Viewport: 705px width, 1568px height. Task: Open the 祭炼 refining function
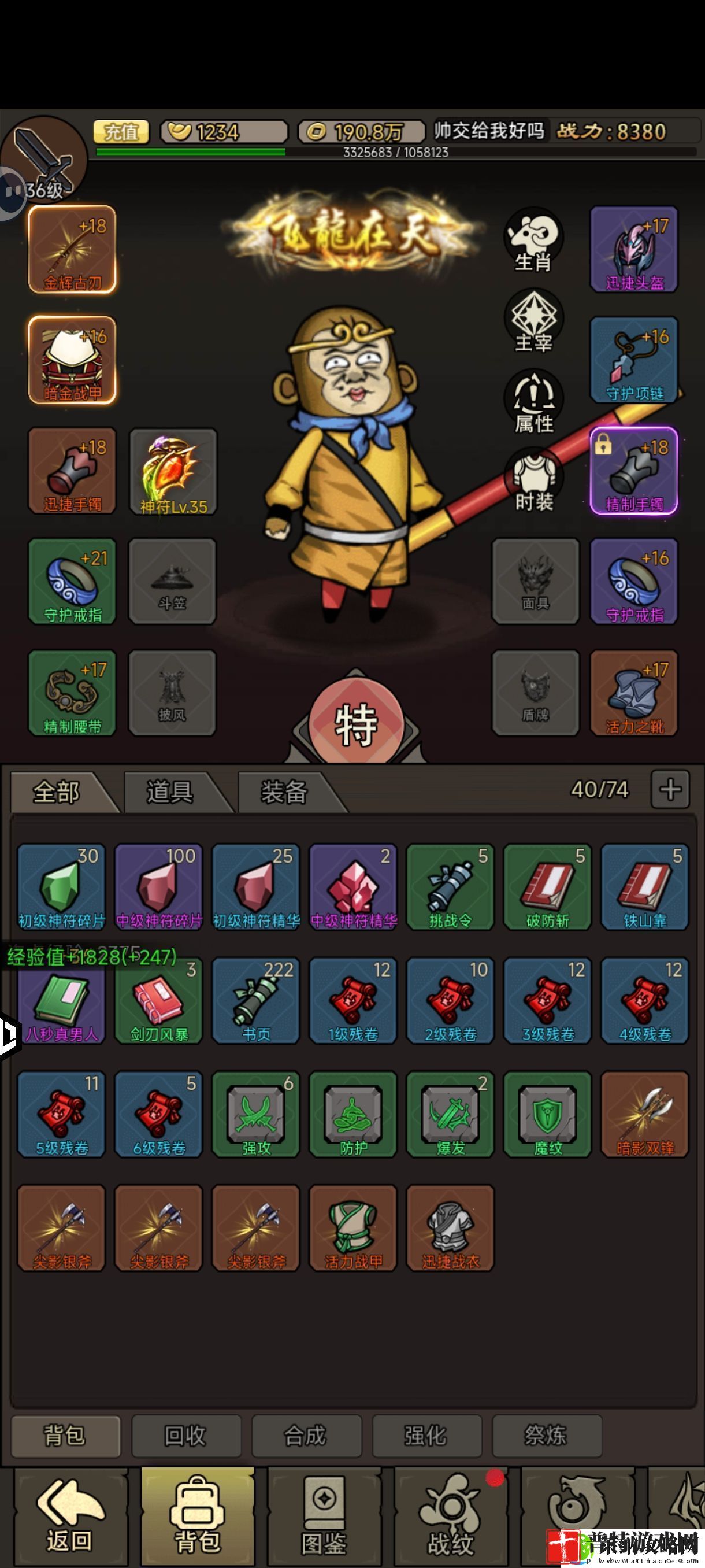tap(546, 1435)
